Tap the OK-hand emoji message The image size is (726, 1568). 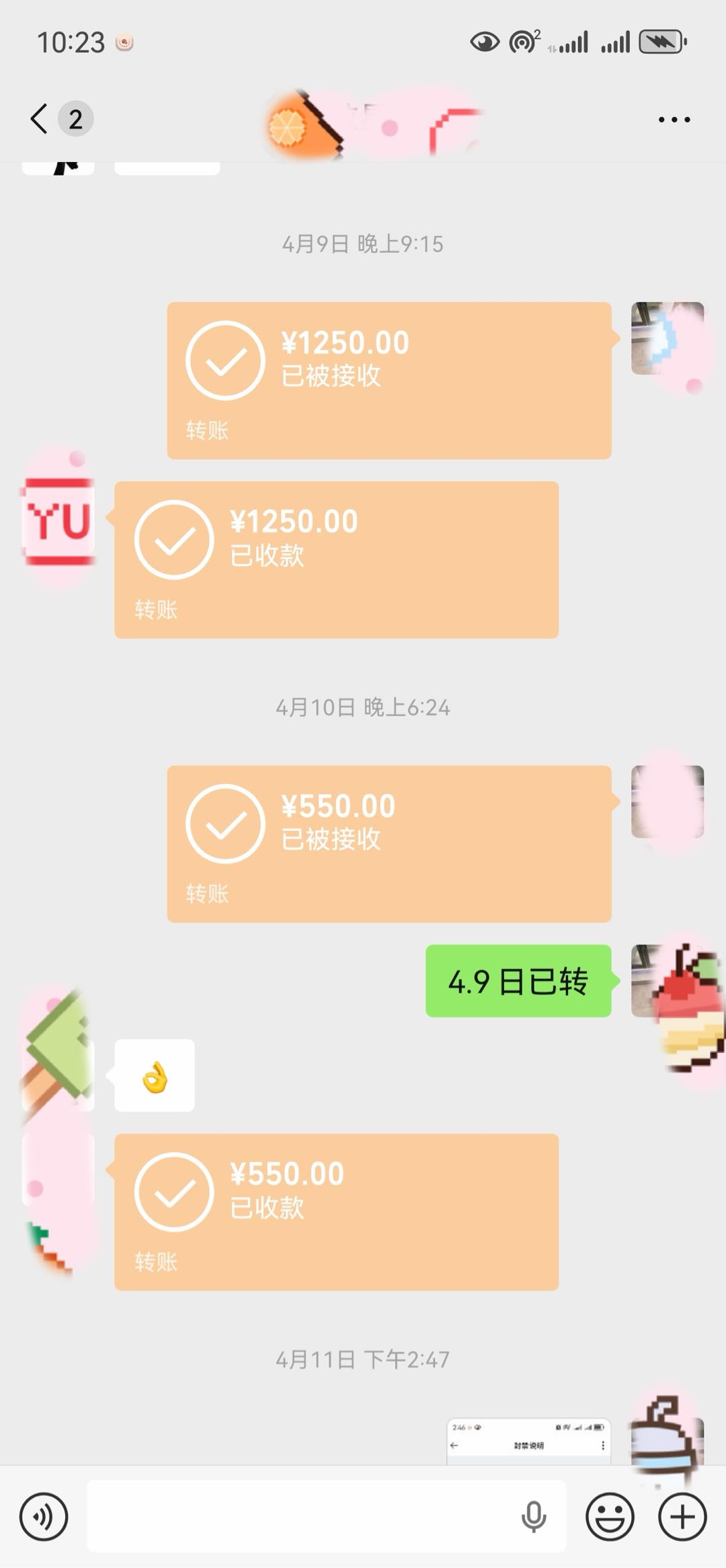(155, 1076)
